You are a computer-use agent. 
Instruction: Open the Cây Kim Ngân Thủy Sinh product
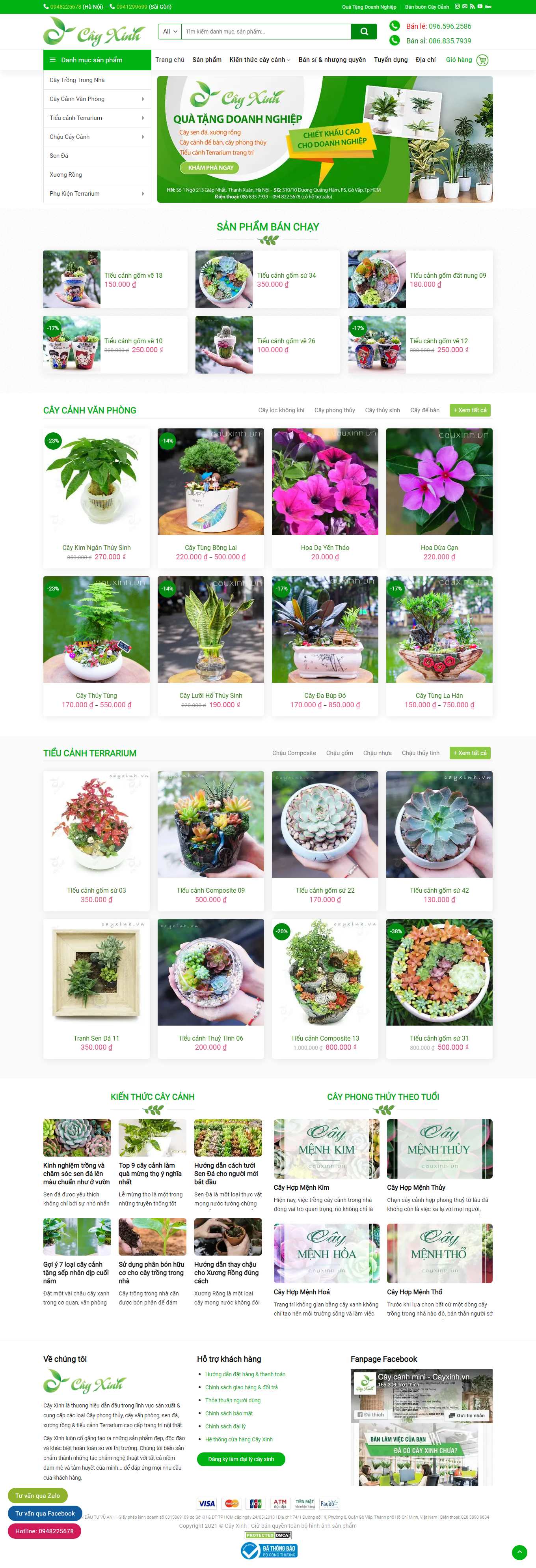pos(96,547)
